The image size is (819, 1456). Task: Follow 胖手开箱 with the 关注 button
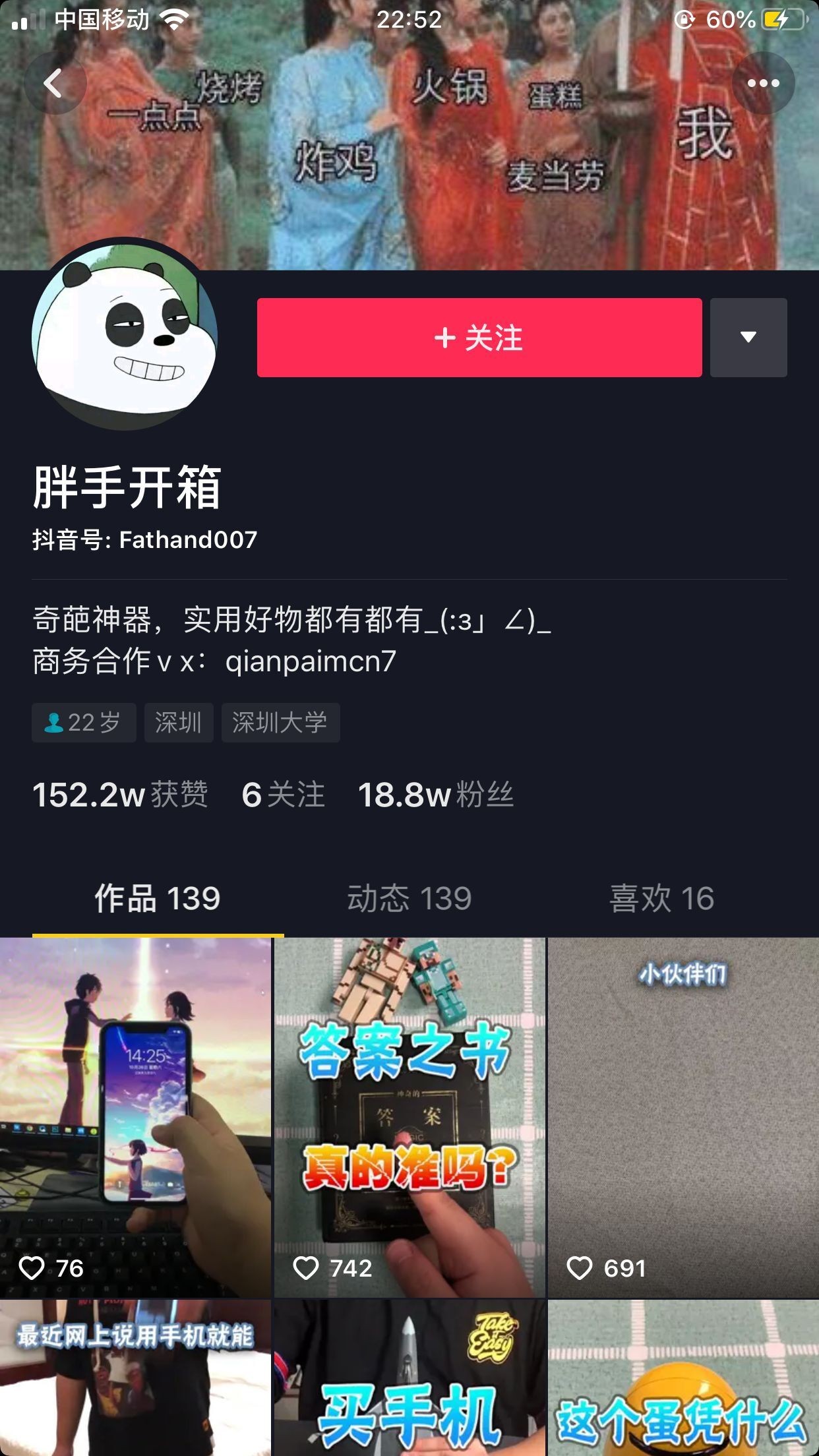479,338
